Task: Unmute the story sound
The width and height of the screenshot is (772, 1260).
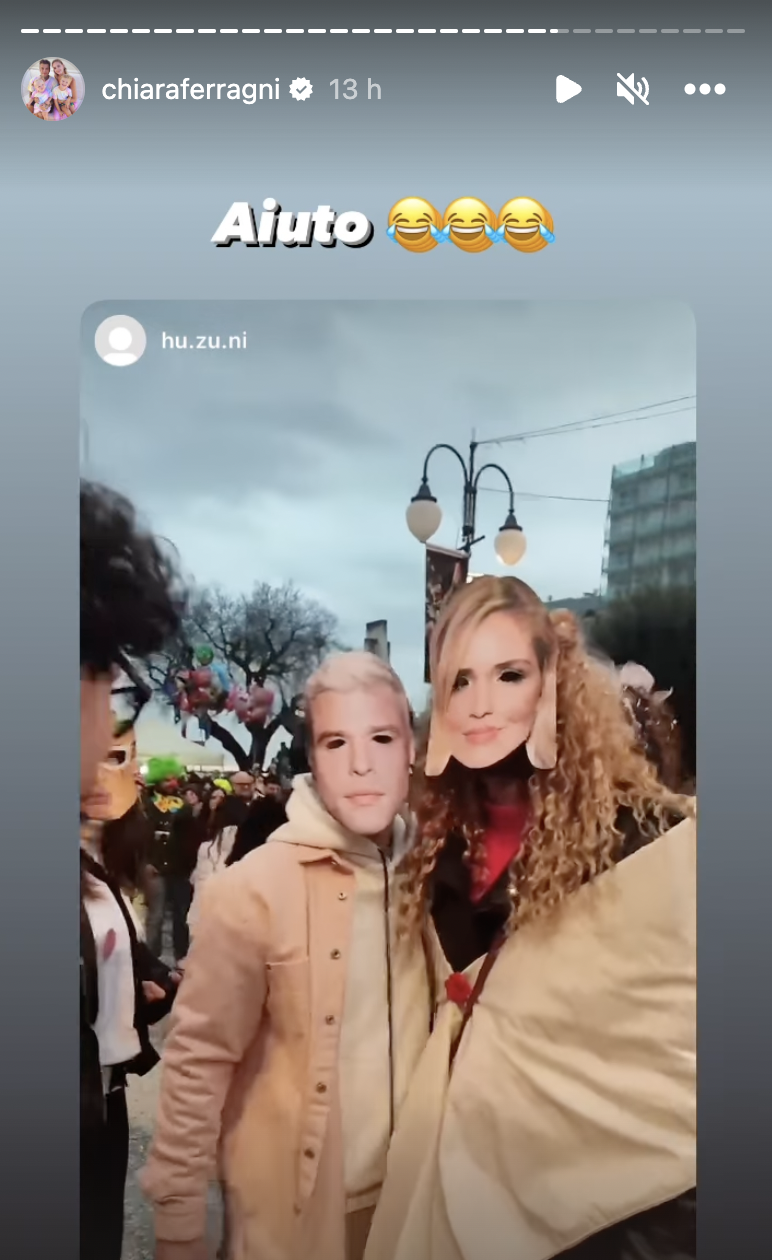Action: [632, 90]
